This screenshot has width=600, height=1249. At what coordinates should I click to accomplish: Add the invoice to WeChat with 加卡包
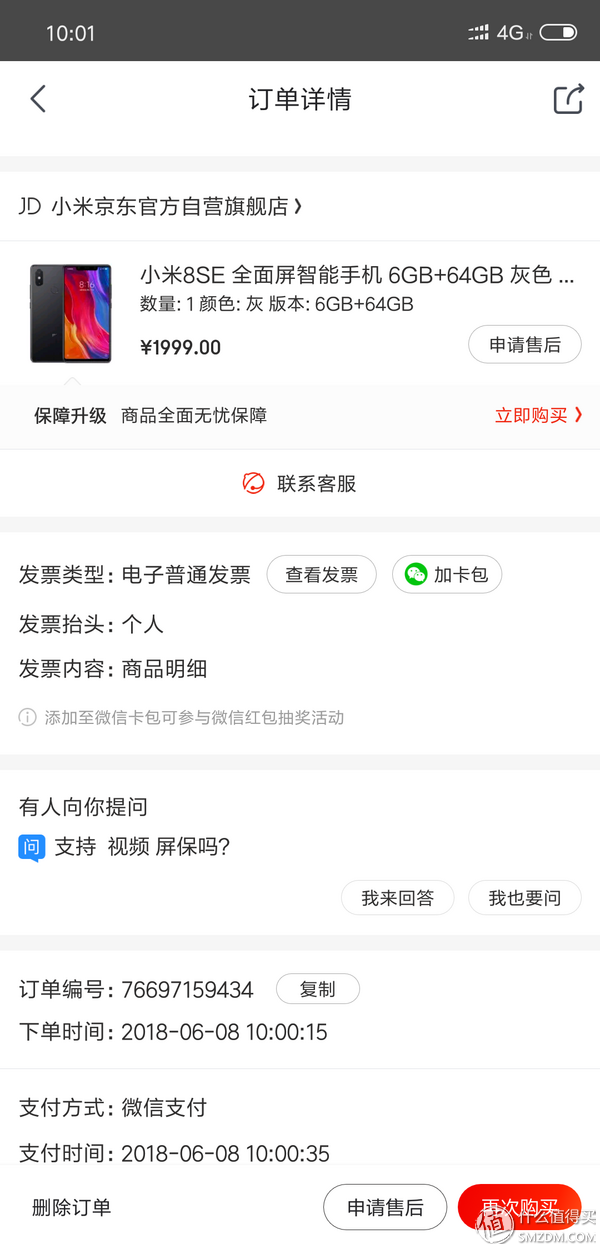point(446,575)
